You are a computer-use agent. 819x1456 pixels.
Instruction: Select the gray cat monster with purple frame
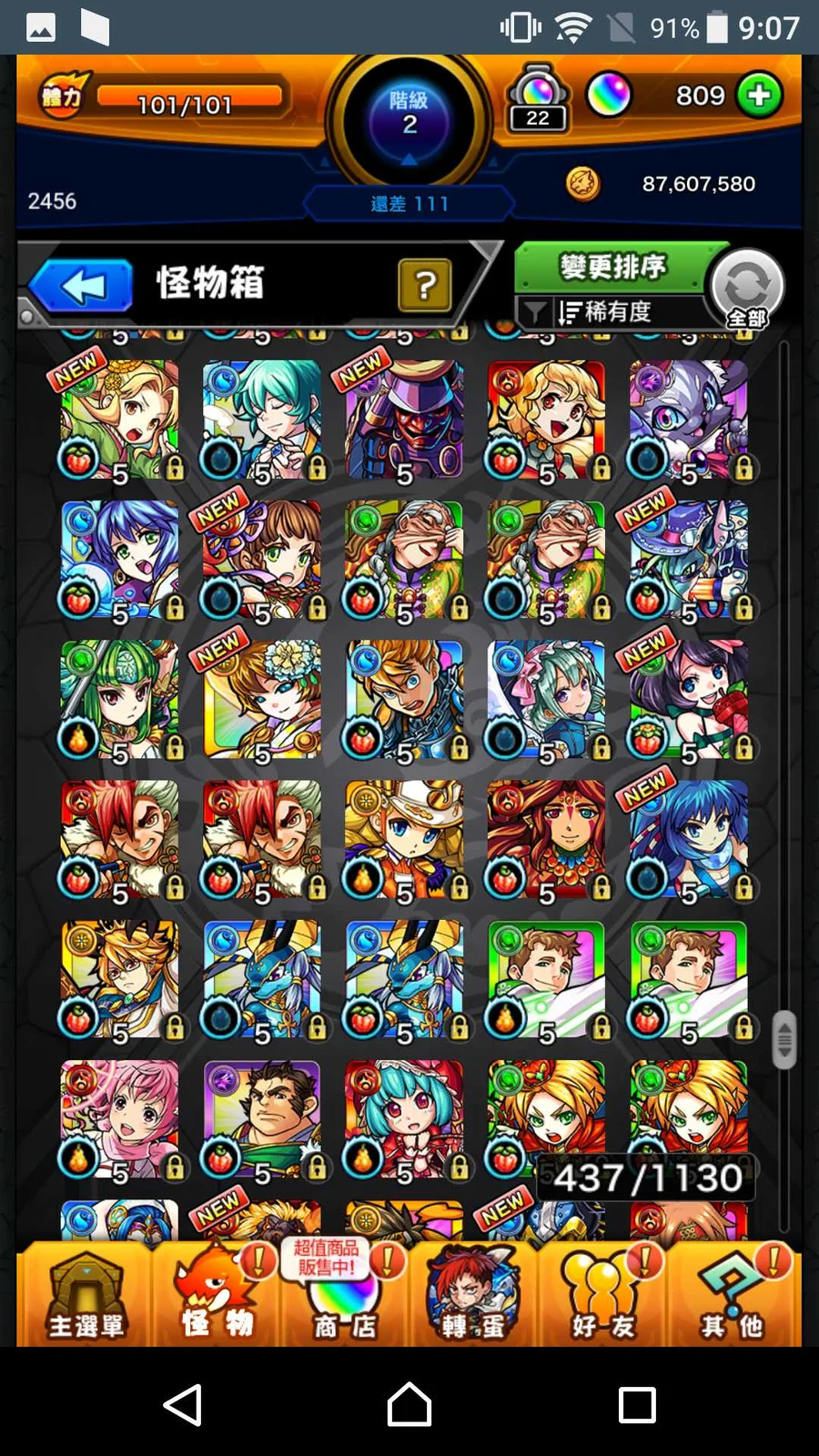click(689, 420)
